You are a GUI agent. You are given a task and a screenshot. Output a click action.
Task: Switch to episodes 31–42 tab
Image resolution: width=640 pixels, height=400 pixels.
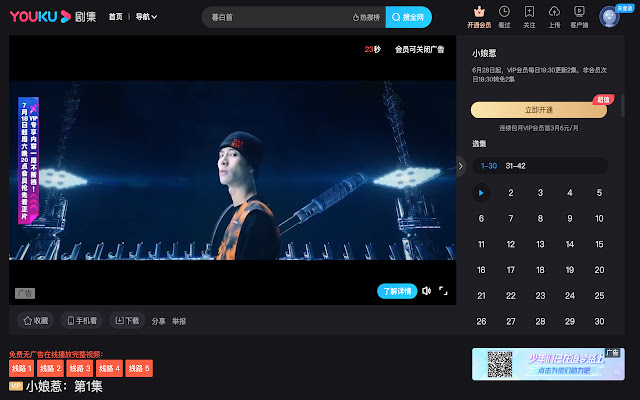coord(516,166)
